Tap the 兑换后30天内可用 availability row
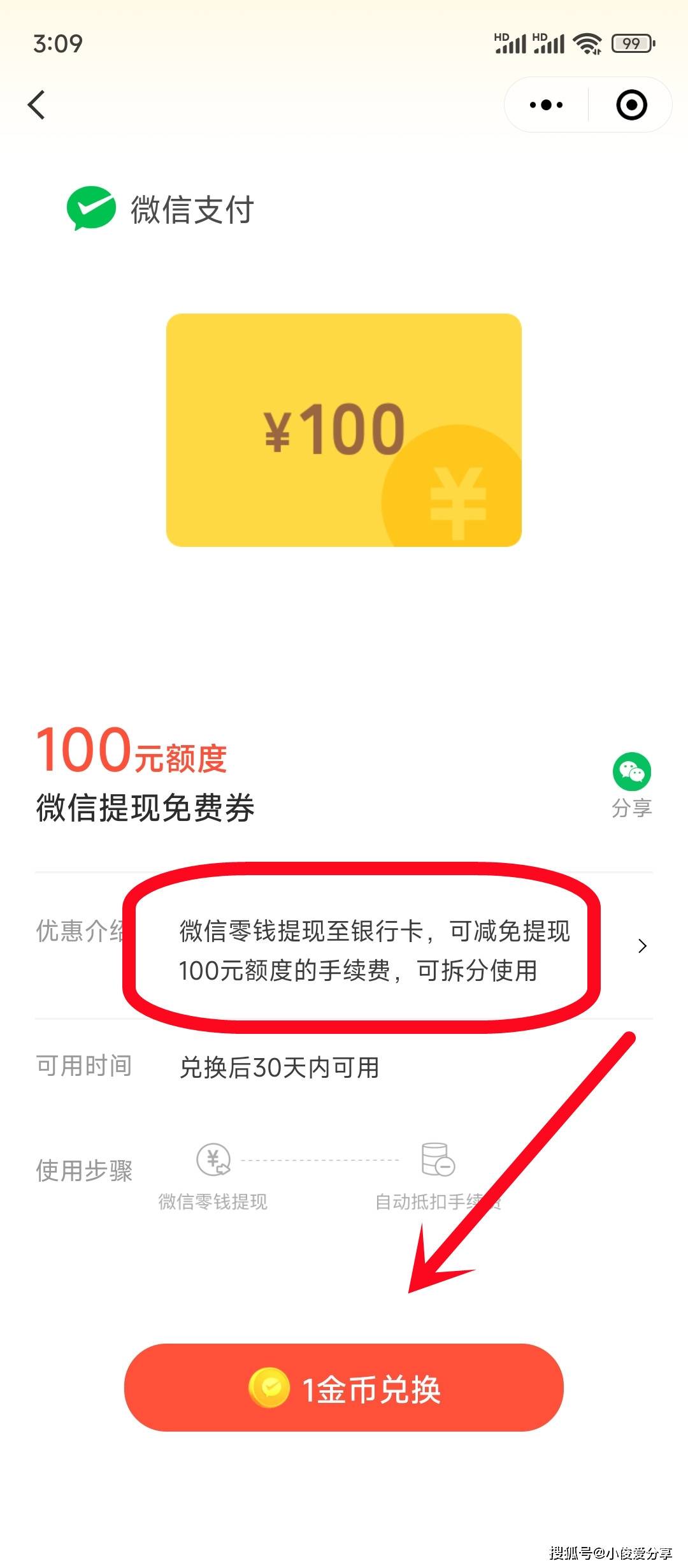Image resolution: width=688 pixels, height=1568 pixels. 277,1069
